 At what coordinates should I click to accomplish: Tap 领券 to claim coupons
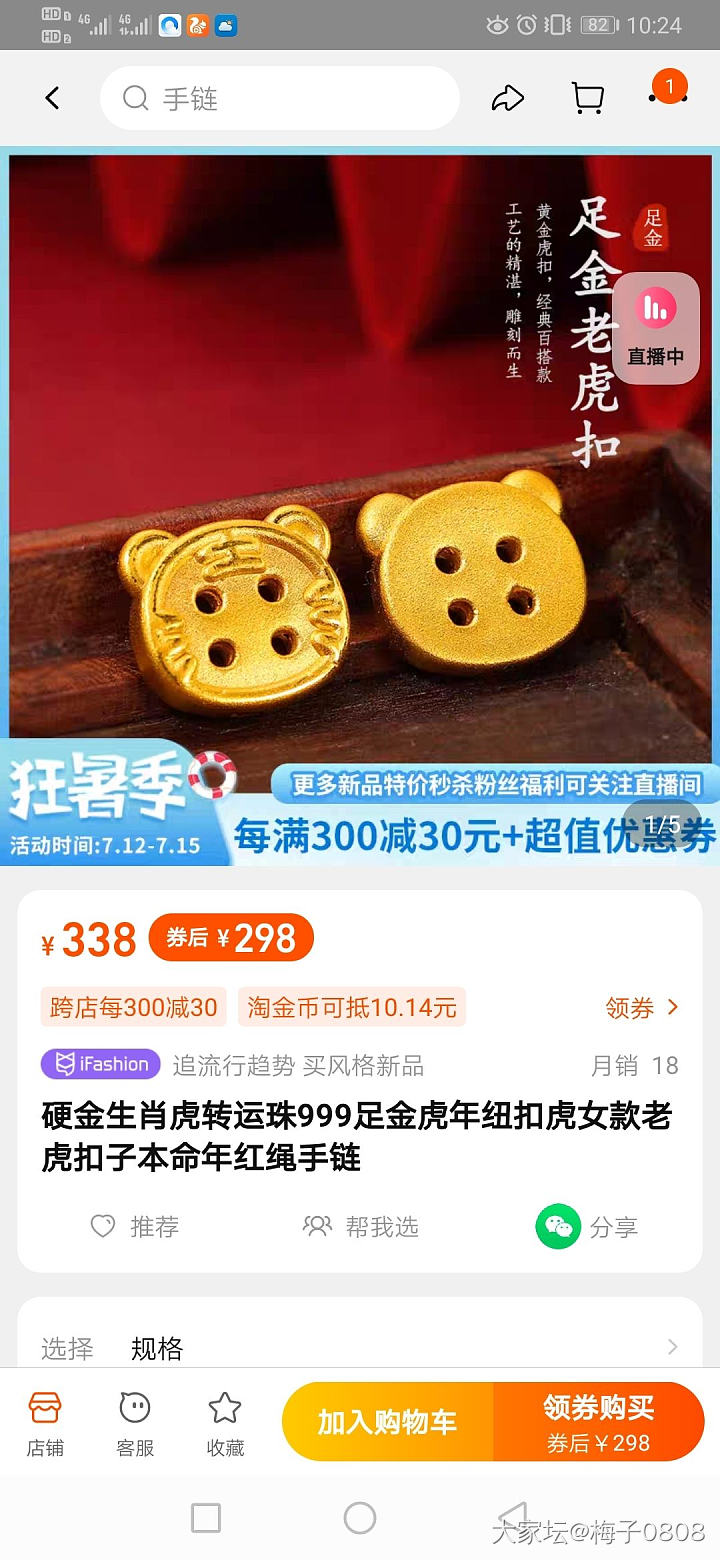[642, 1007]
